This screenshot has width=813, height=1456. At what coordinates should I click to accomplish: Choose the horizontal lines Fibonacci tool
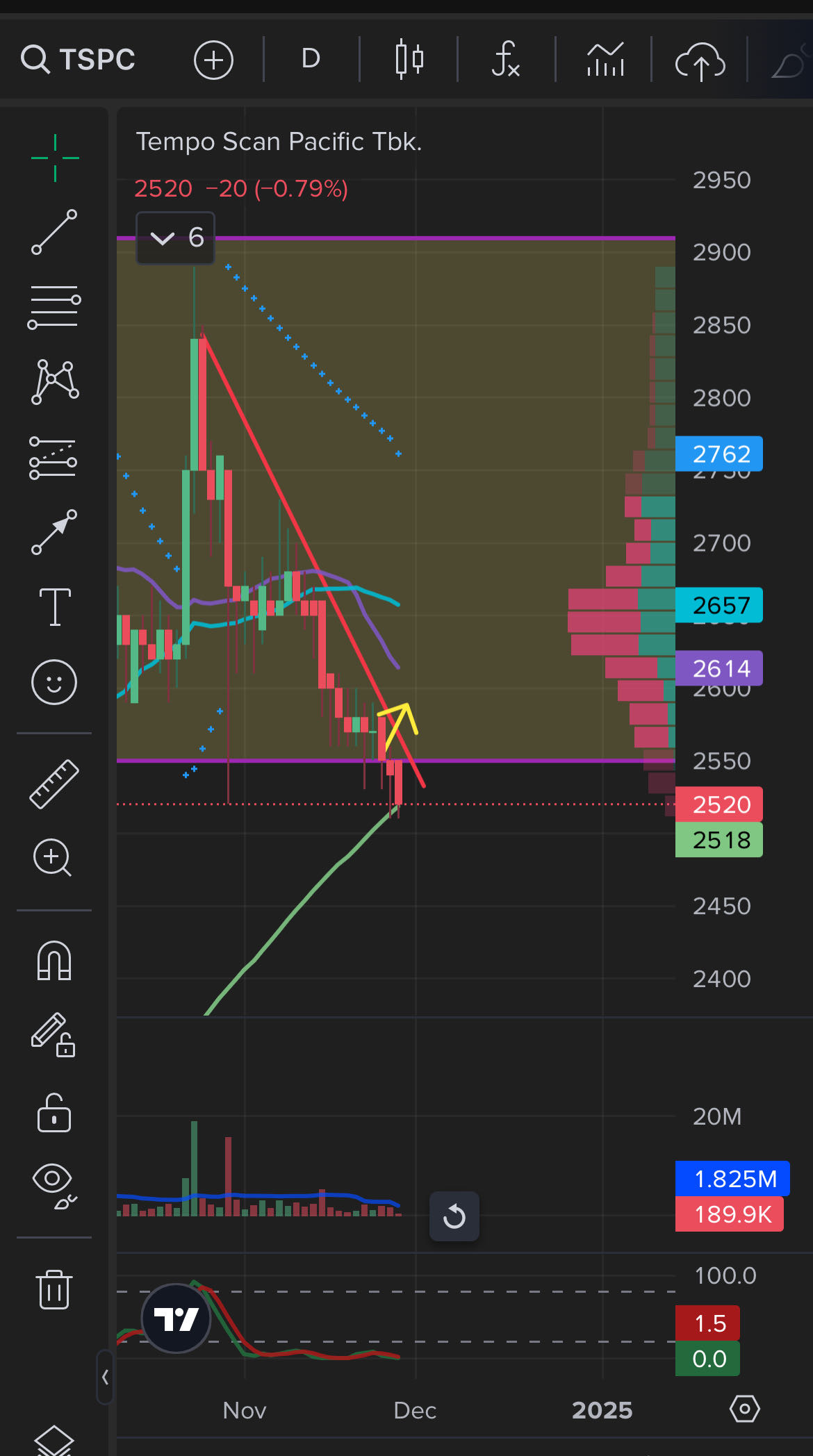pyautogui.click(x=54, y=307)
